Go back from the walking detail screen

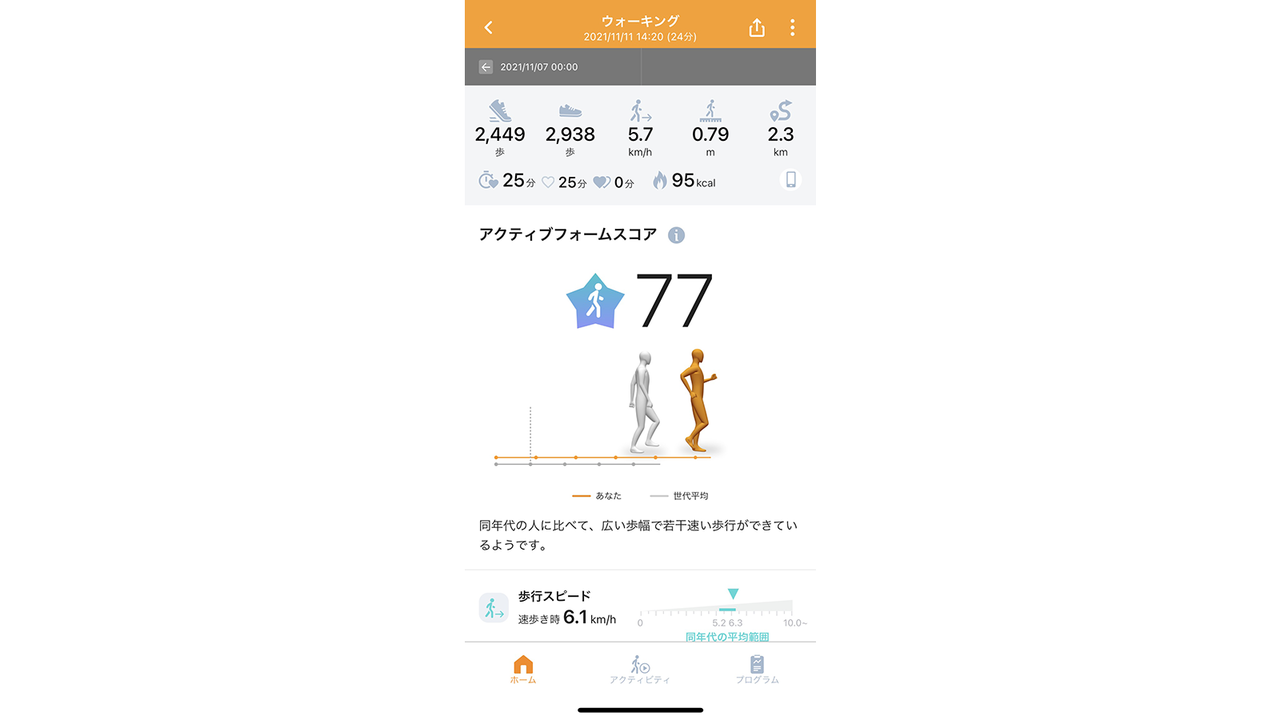click(488, 28)
